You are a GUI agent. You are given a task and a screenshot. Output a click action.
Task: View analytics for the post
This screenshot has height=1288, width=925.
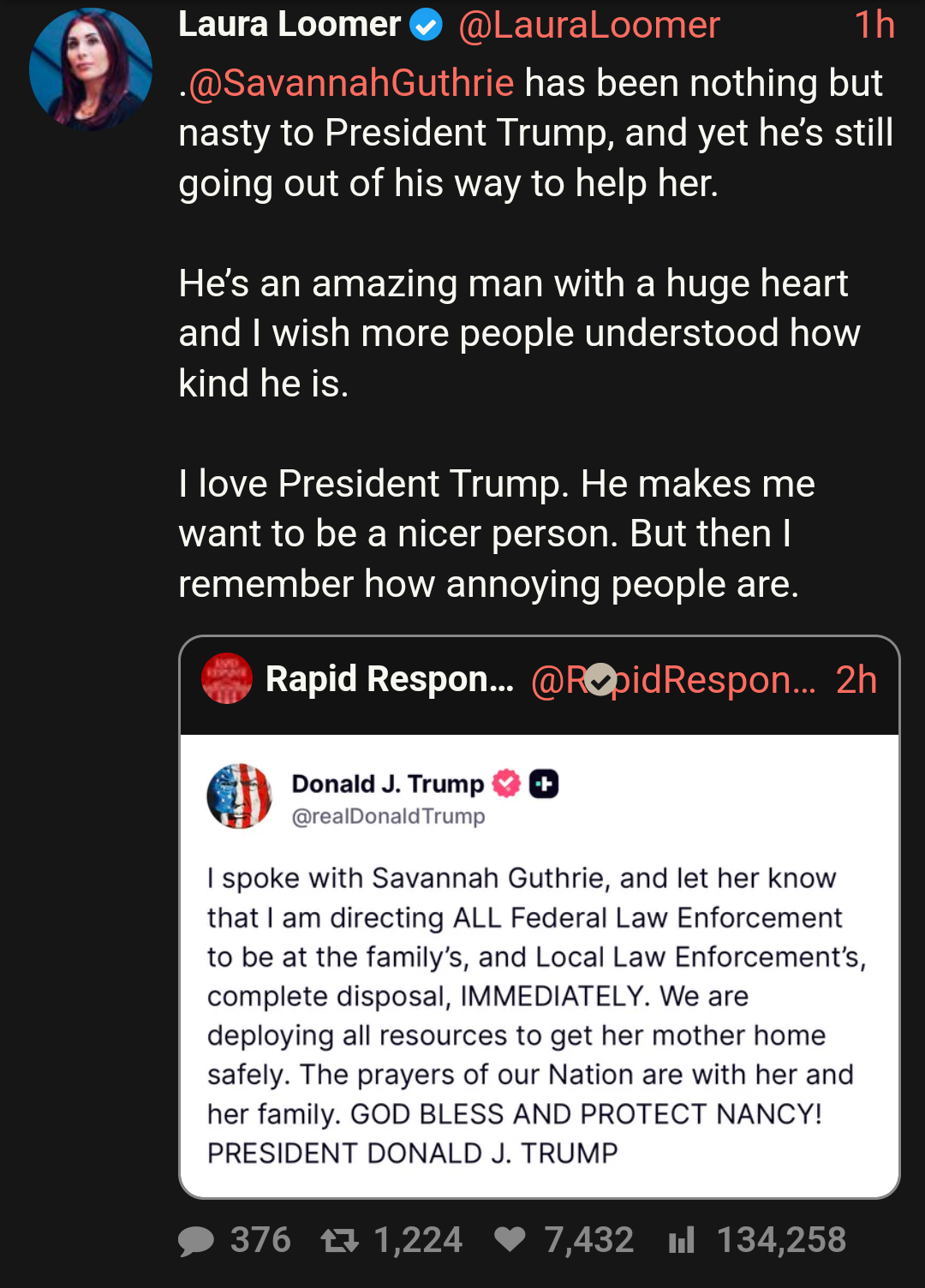[x=682, y=1240]
